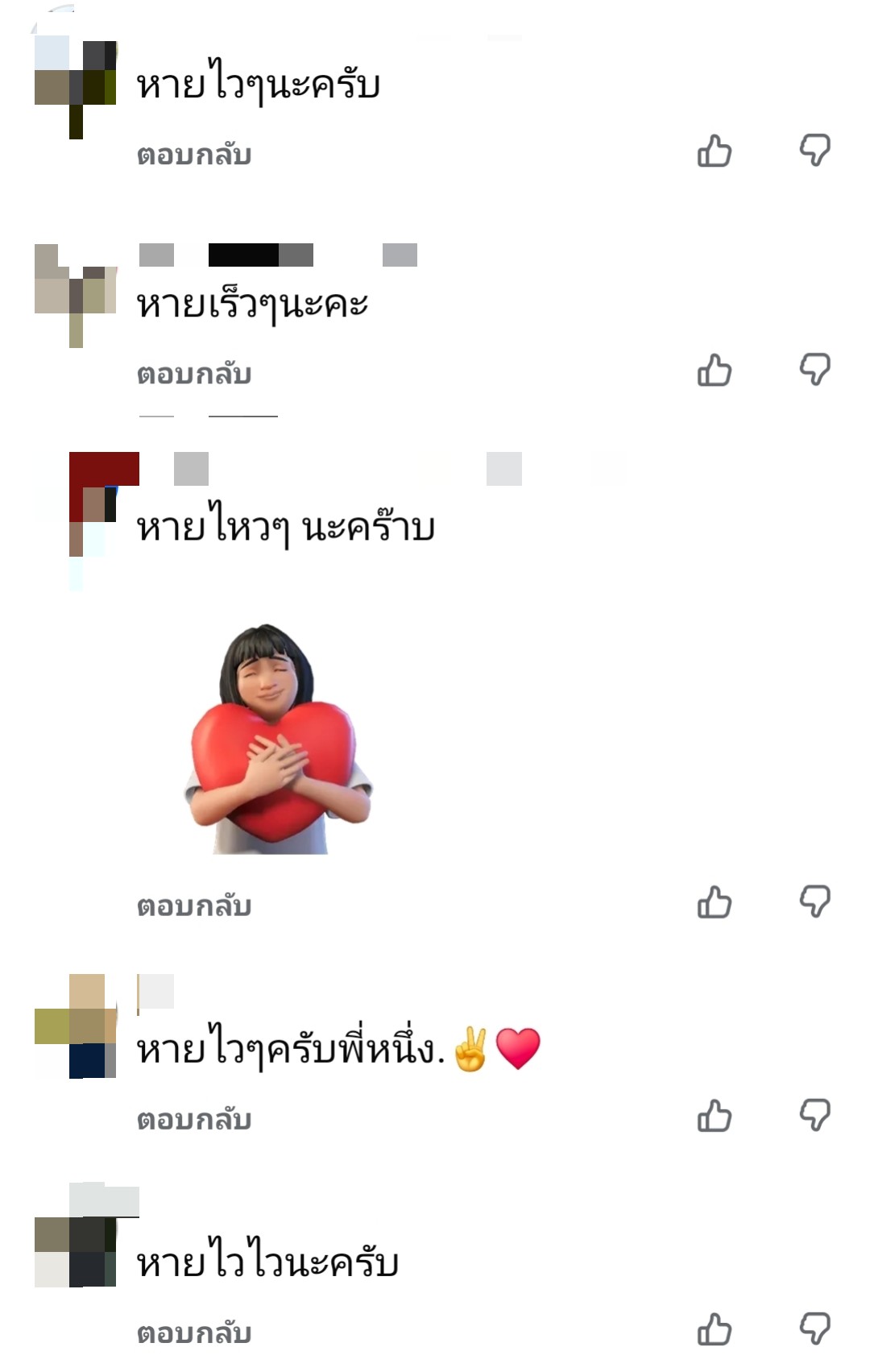
Task: Reply to the comment "หายไวไวนะครับ"
Action: click(x=194, y=1333)
